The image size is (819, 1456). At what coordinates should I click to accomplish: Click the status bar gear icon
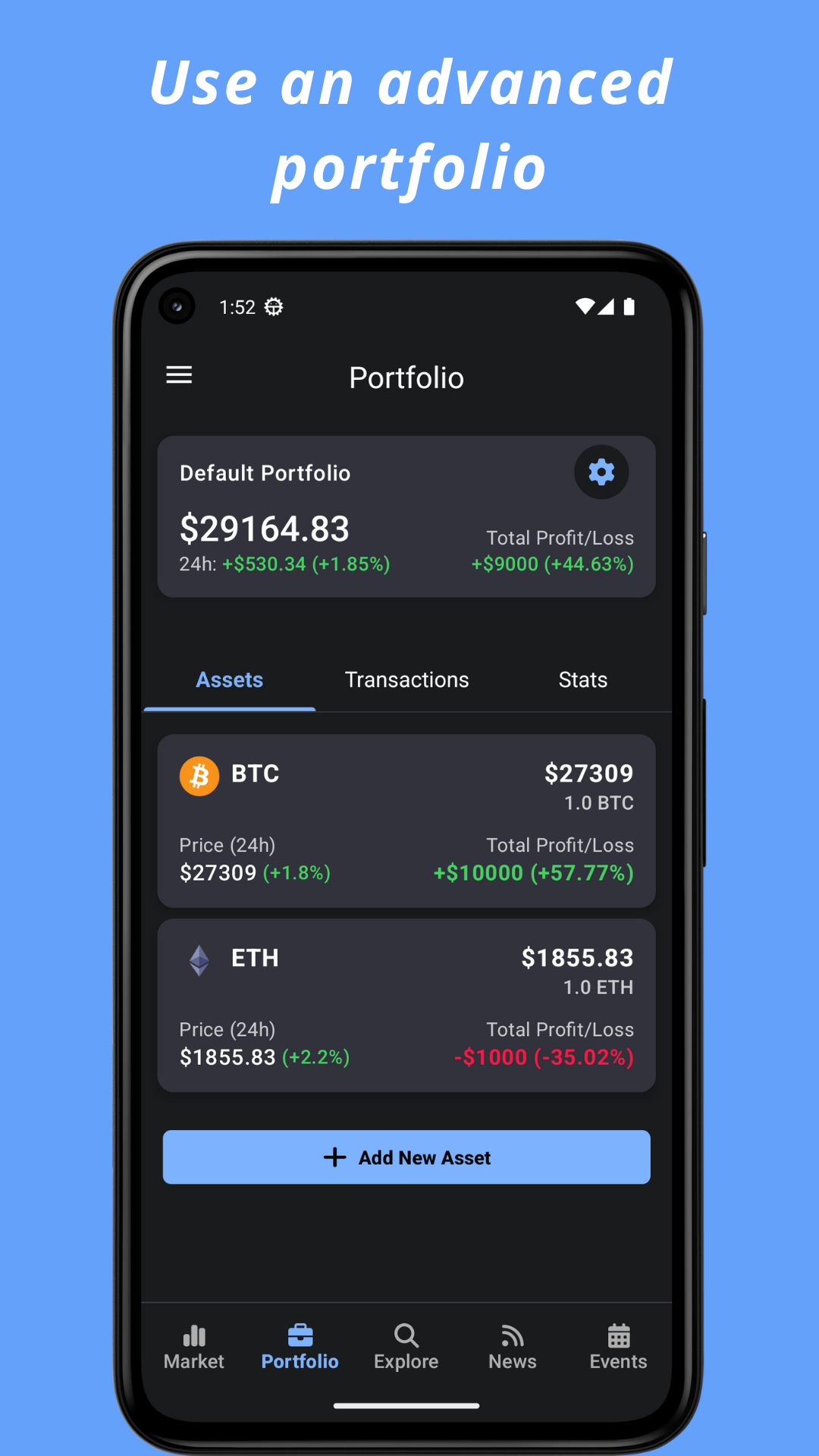272,306
